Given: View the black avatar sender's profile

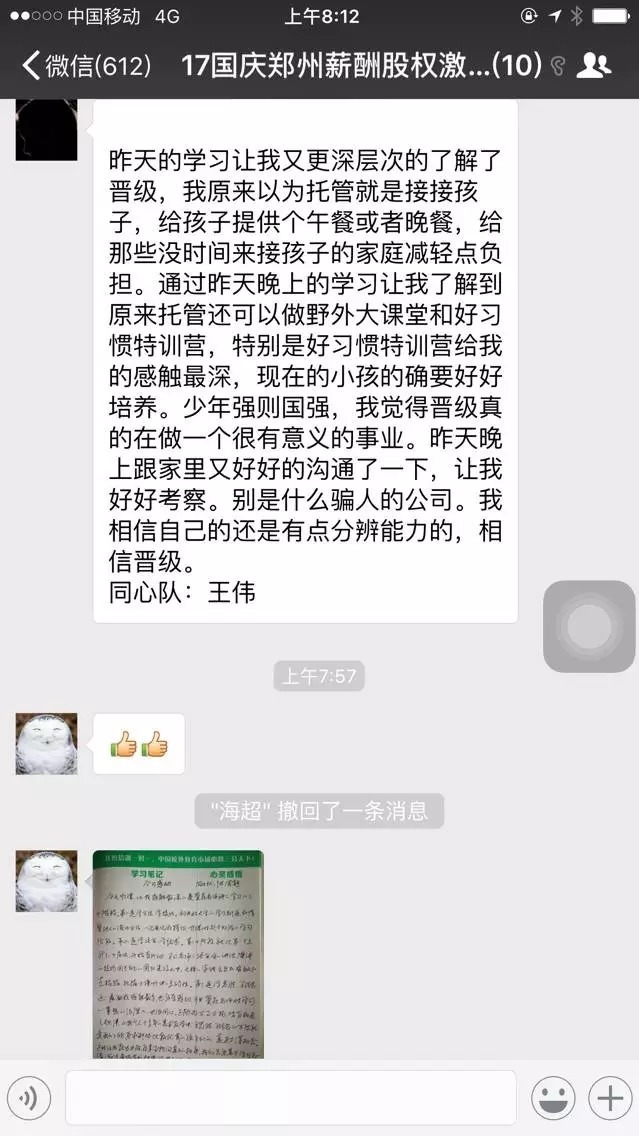Looking at the screenshot, I should click(x=46, y=130).
